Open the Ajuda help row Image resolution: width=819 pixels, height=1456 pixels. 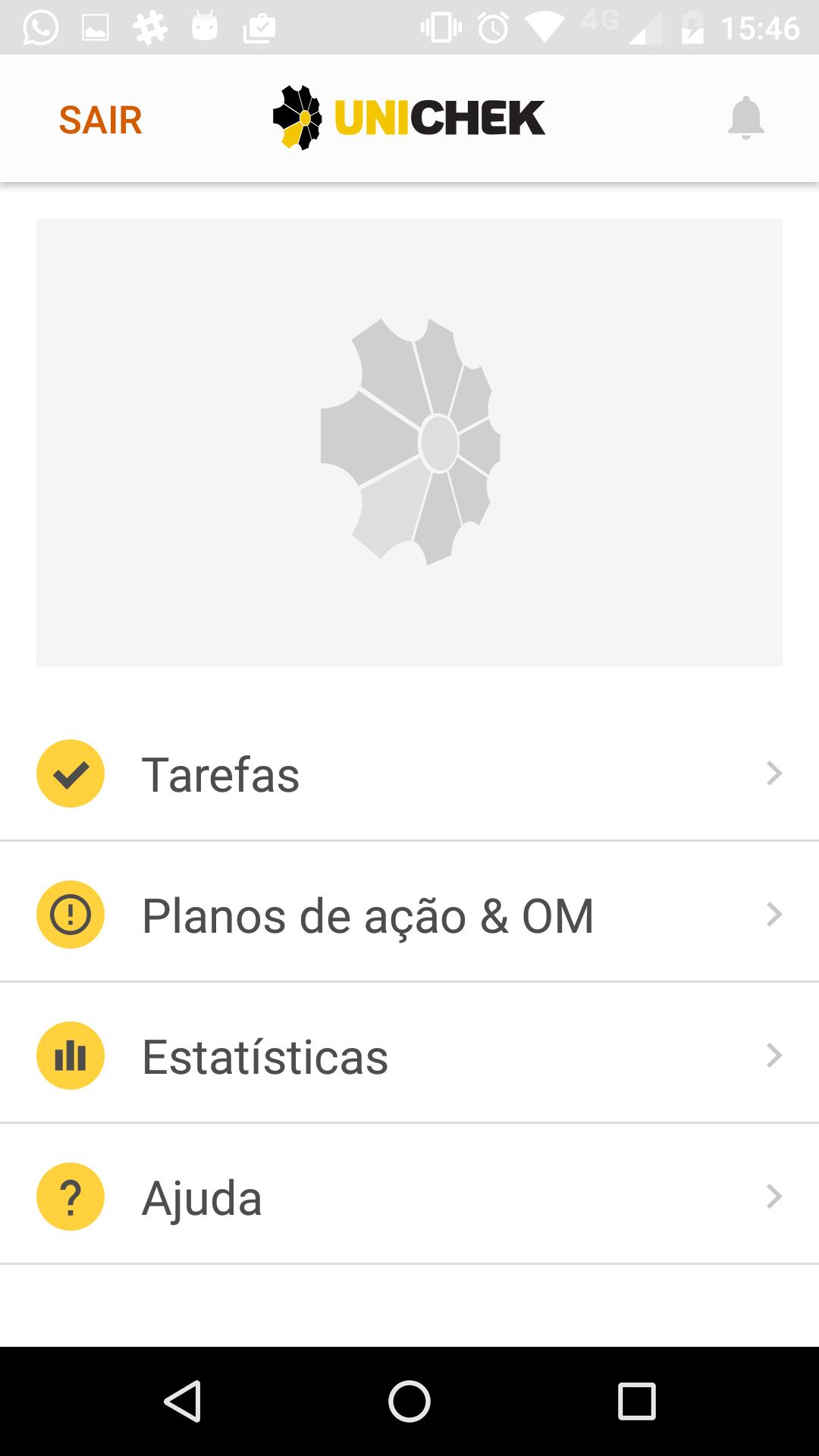pyautogui.click(x=409, y=1197)
